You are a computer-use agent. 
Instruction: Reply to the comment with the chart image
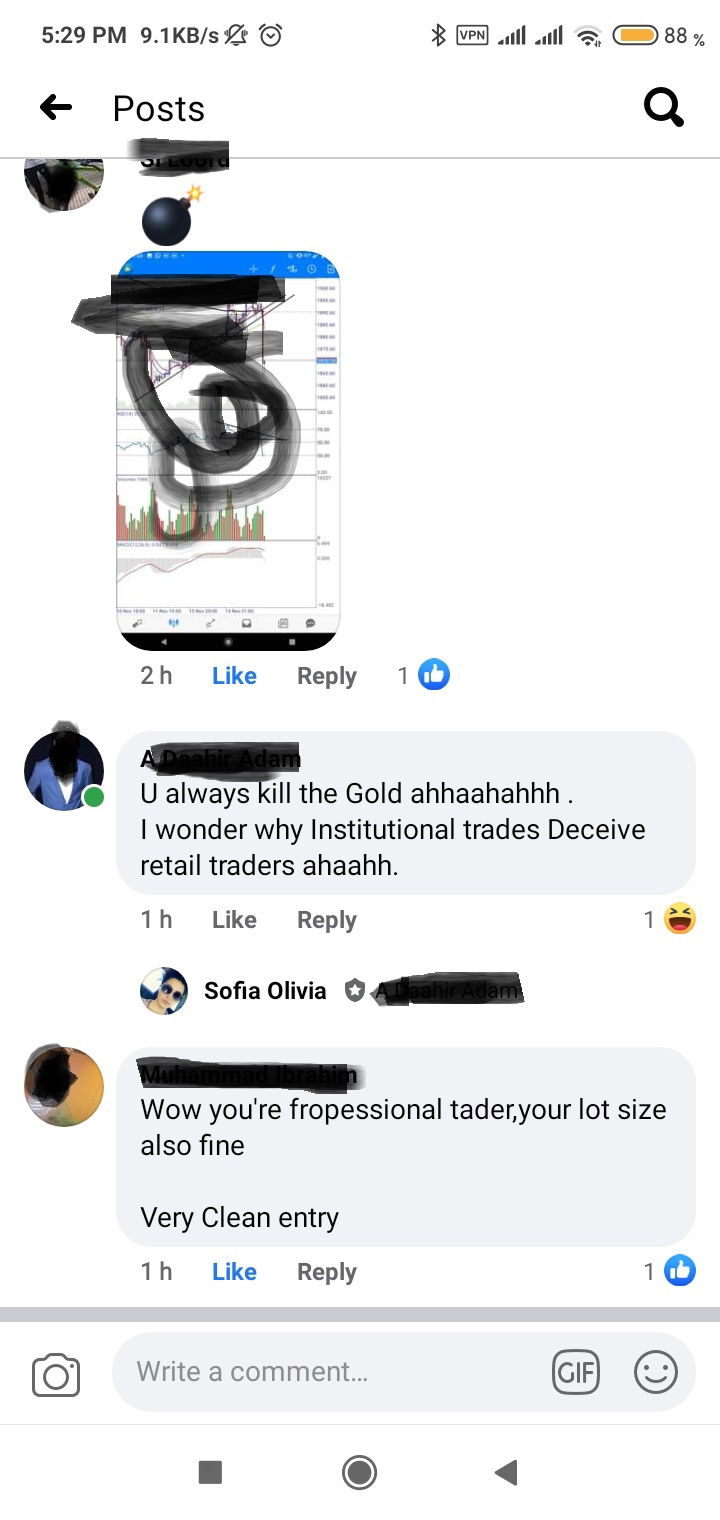(x=327, y=676)
